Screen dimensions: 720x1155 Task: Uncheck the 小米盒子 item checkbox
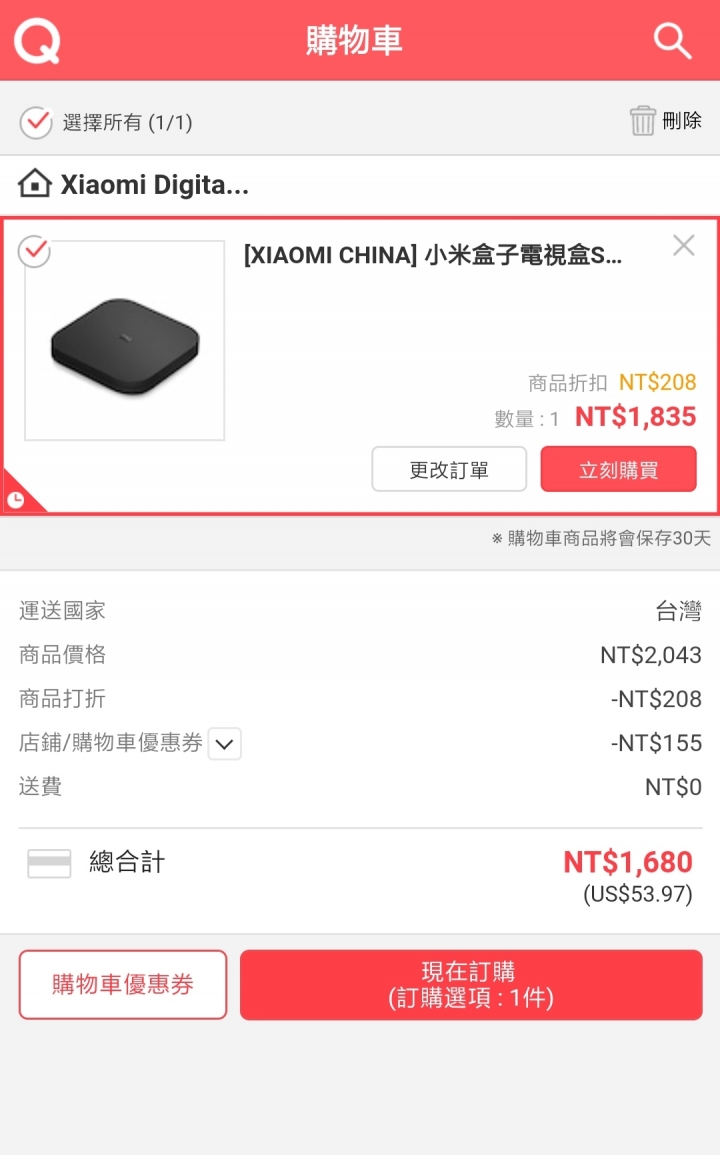(34, 251)
